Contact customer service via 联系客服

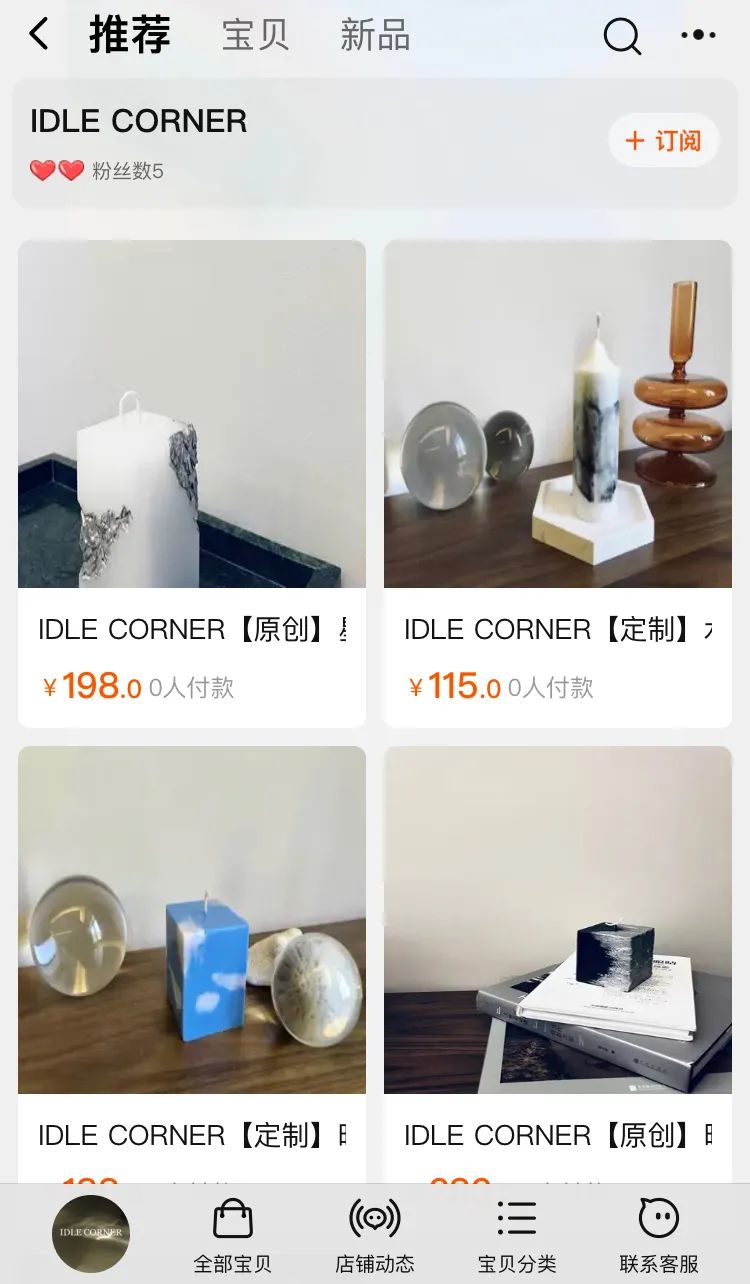click(x=659, y=1236)
